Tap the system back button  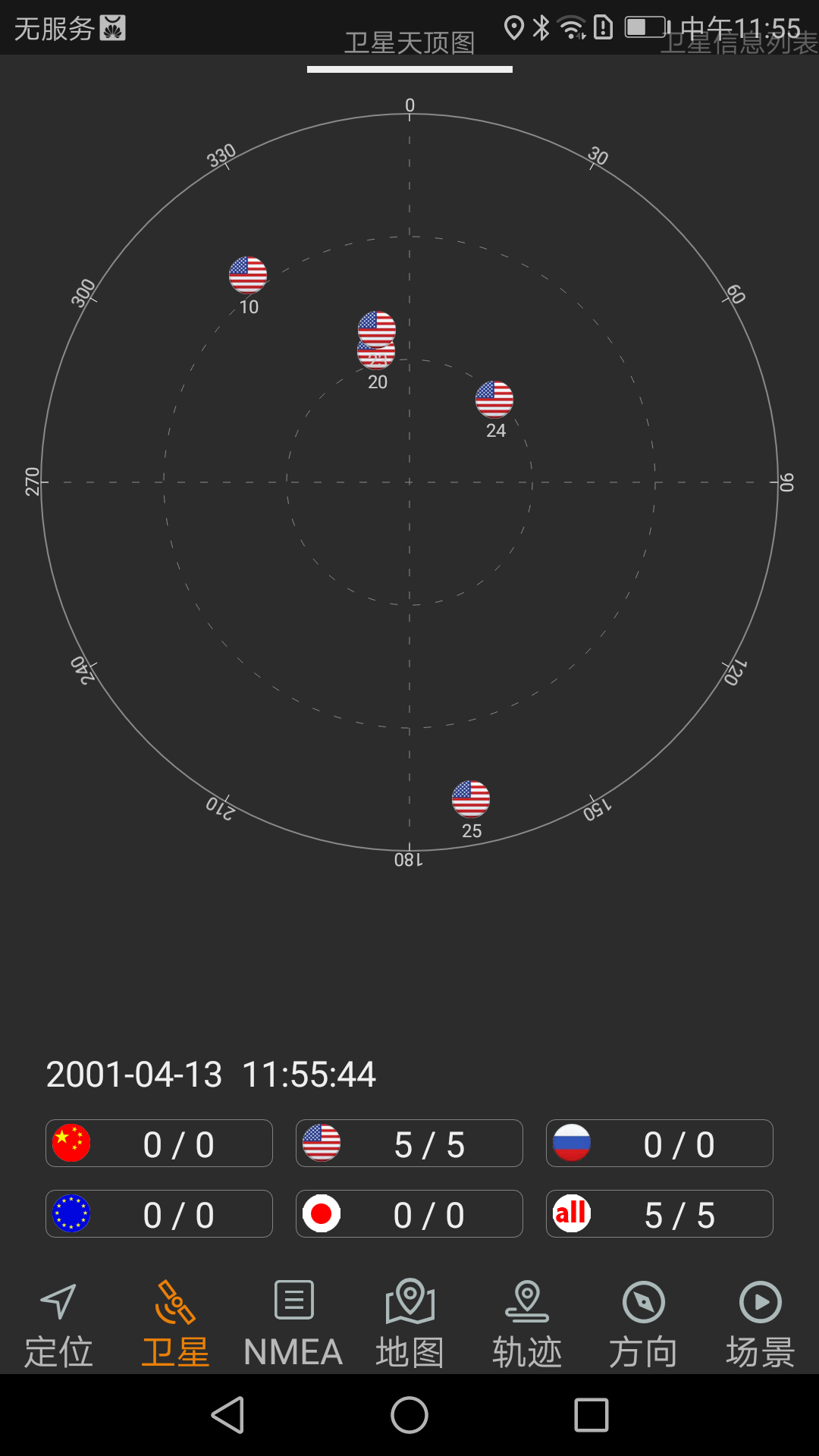pyautogui.click(x=227, y=1415)
